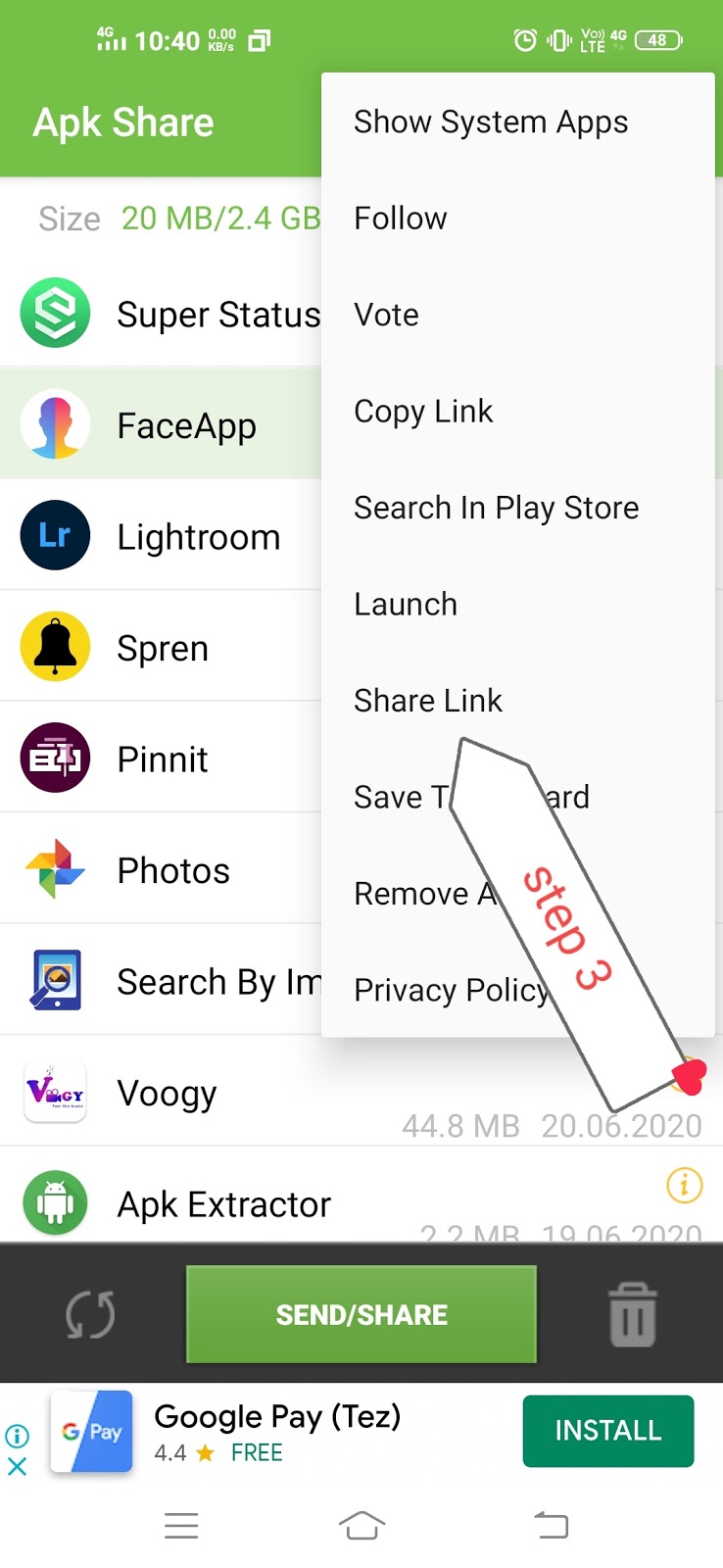Choose Follow from the menu
723x1568 pixels.
(401, 219)
